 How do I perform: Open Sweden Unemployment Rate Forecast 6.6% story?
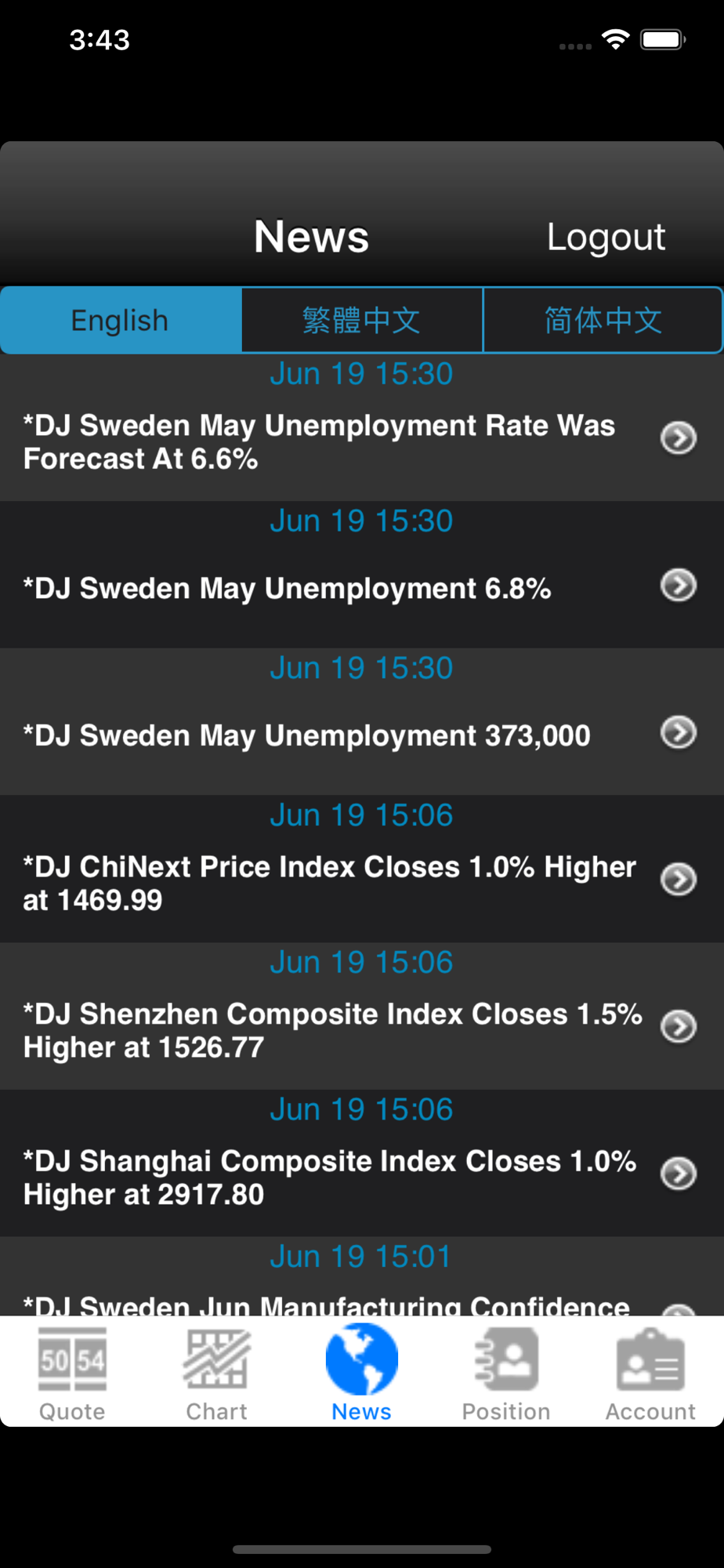pyautogui.click(x=362, y=428)
